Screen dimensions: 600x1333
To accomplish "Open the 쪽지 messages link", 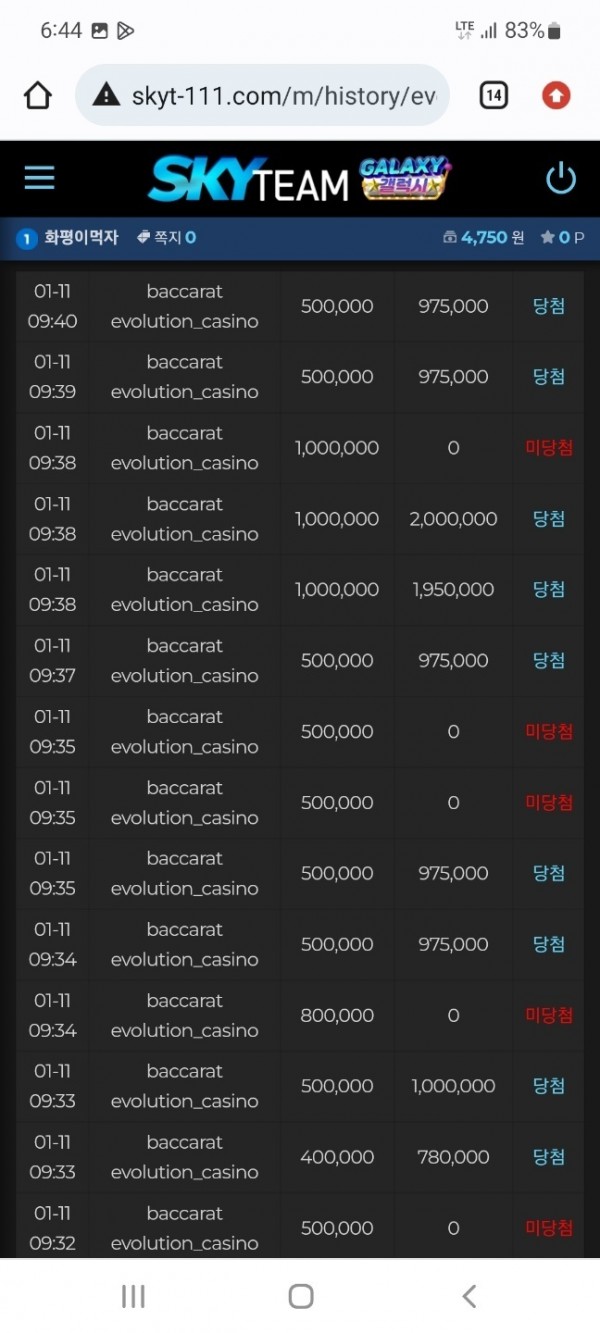I will (166, 238).
